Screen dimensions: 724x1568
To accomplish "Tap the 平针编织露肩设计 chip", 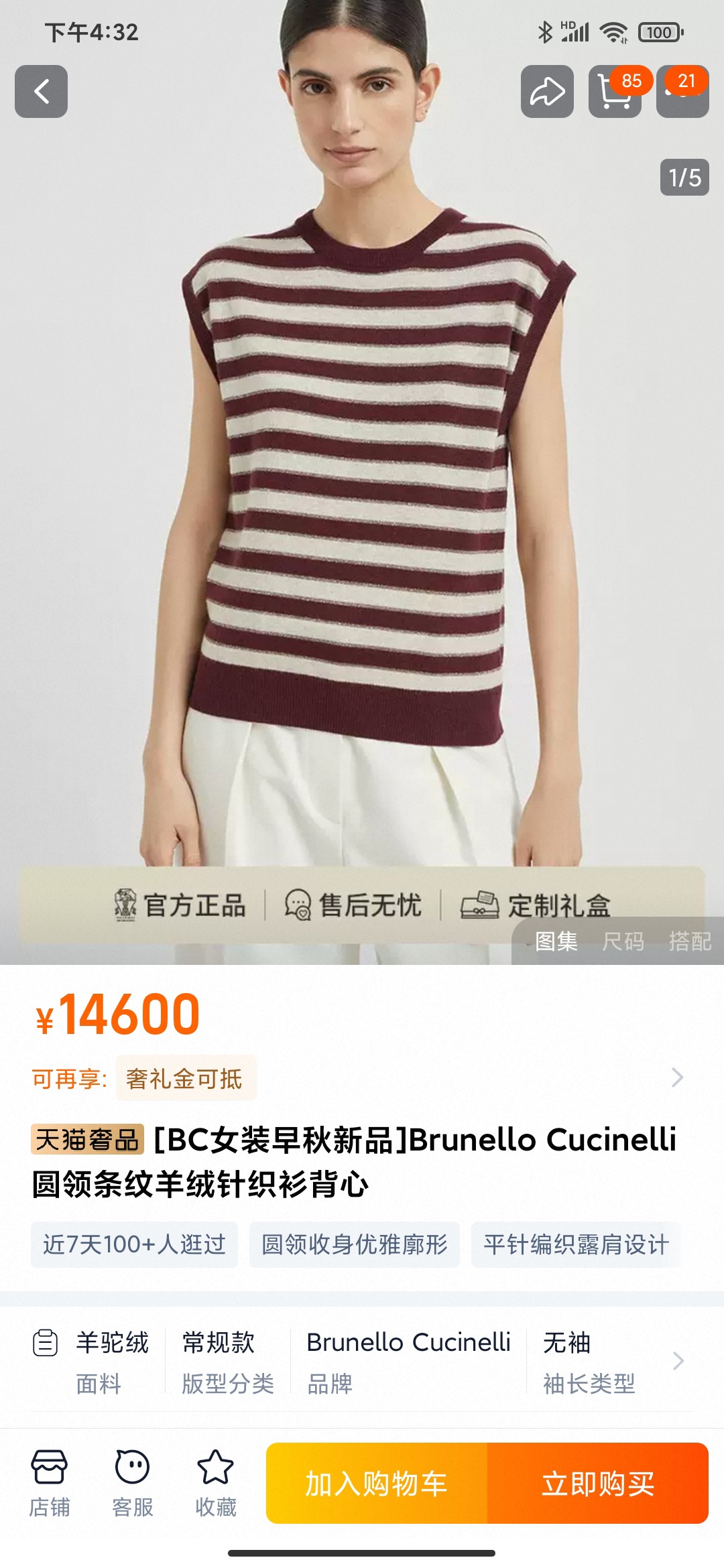I will point(576,1244).
